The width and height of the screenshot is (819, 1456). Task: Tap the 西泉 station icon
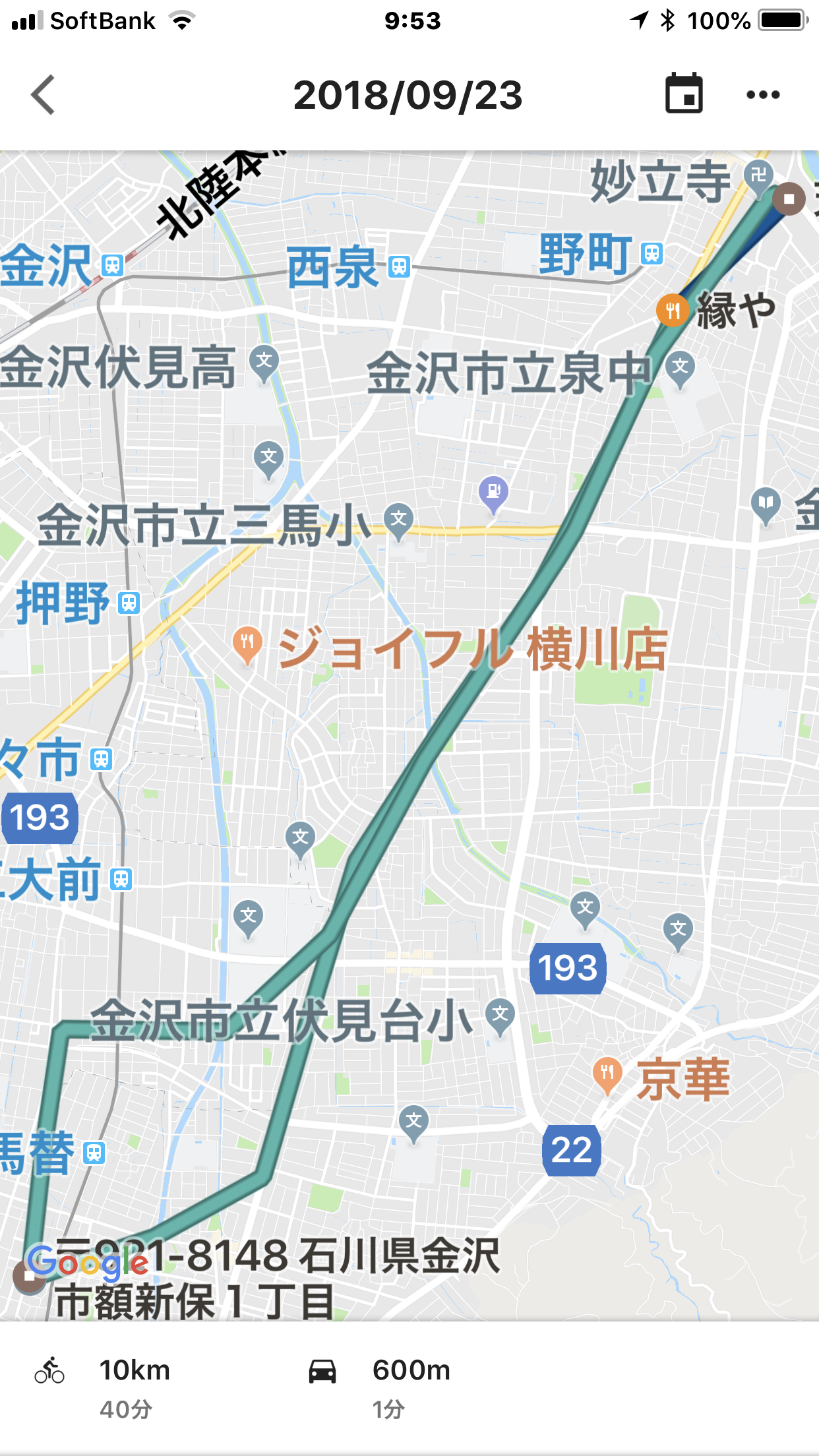pyautogui.click(x=400, y=266)
